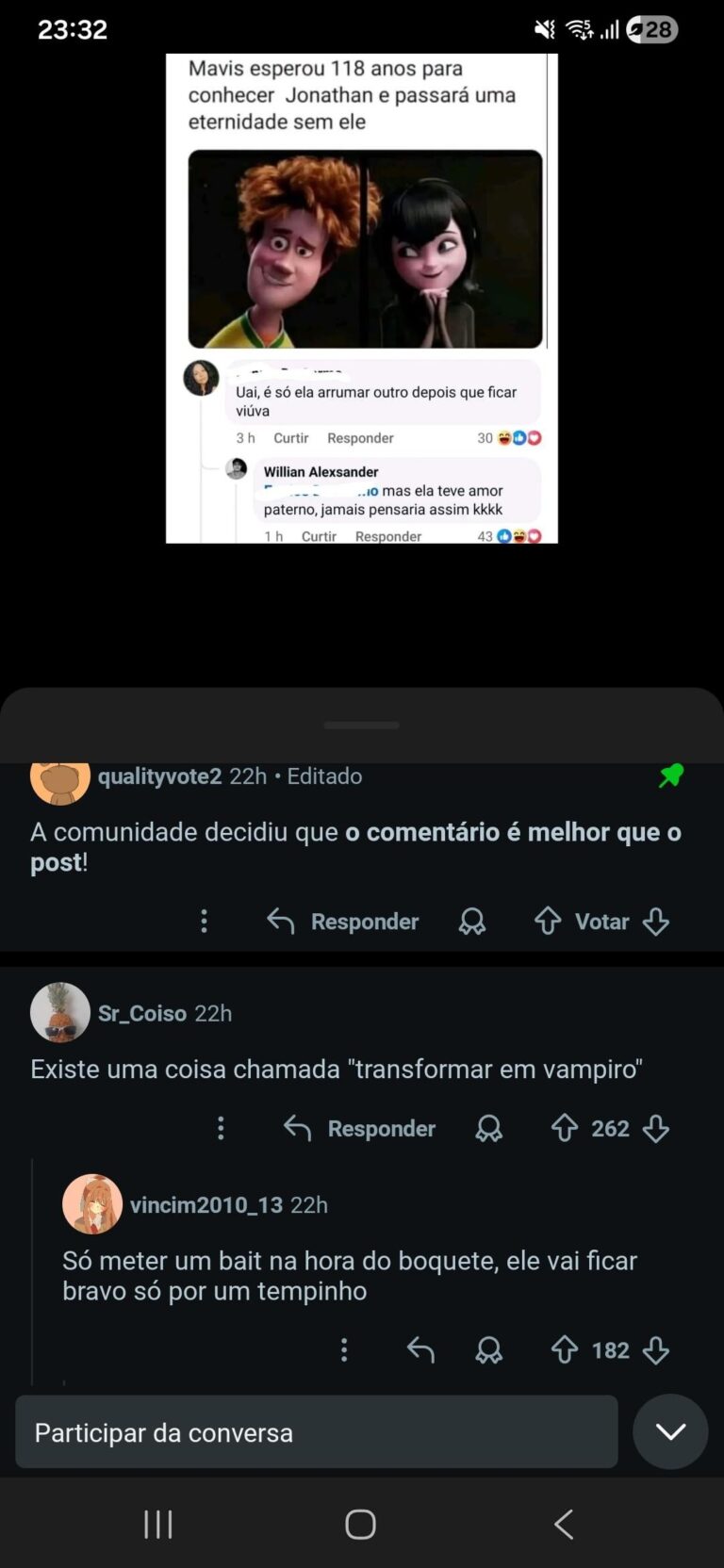Upvote Sr_Coiso's comment with 262 votes
724x1568 pixels.
pos(565,1128)
